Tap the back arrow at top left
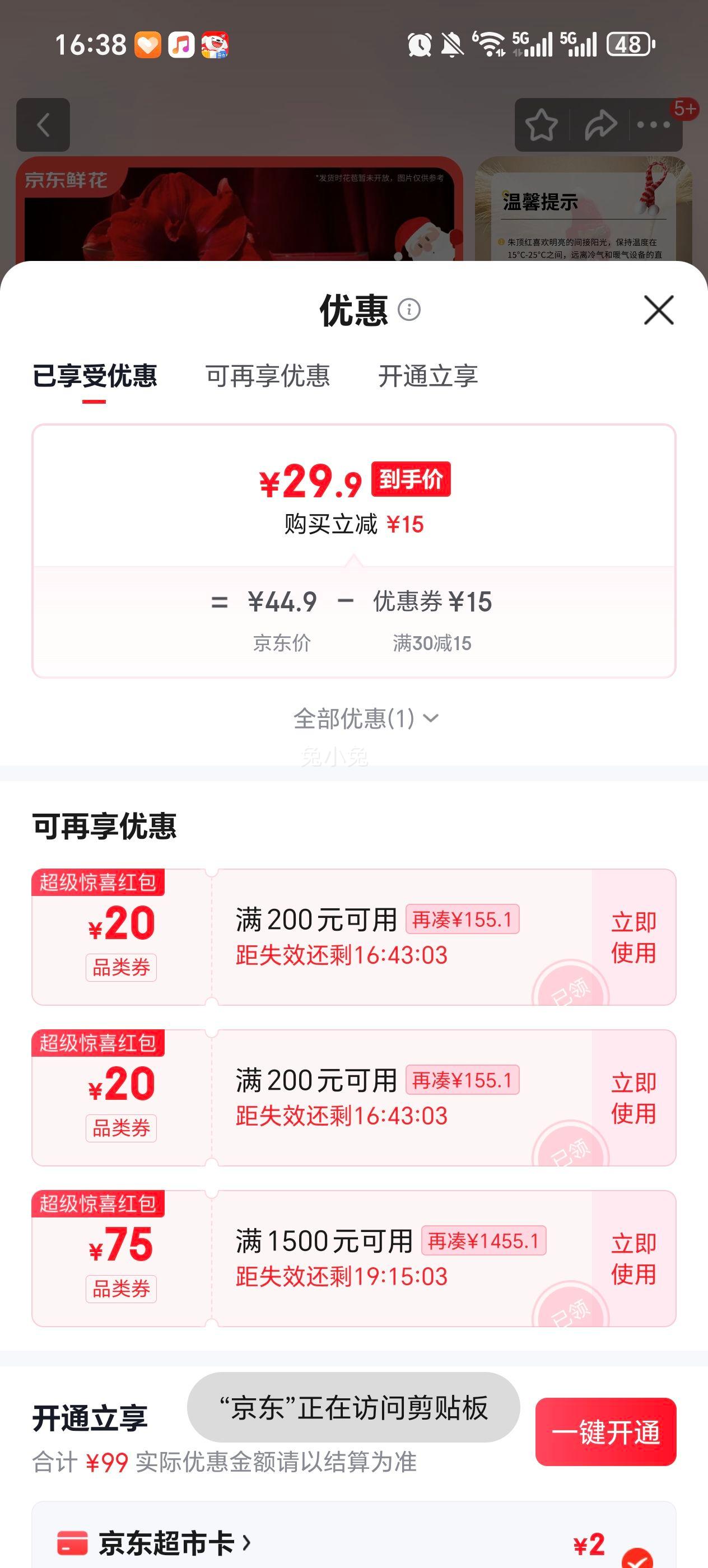 click(x=43, y=125)
